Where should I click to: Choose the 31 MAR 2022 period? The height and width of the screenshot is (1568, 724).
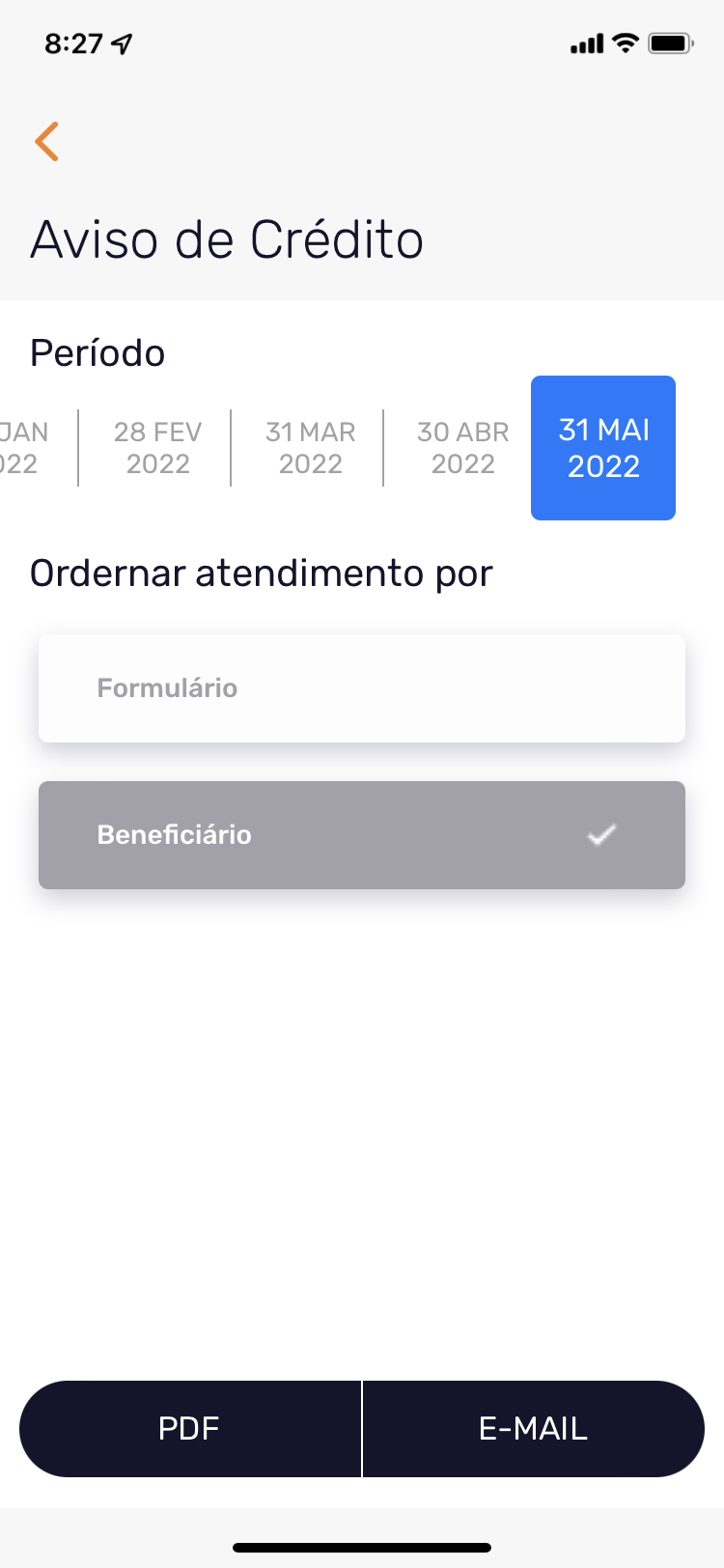[310, 448]
